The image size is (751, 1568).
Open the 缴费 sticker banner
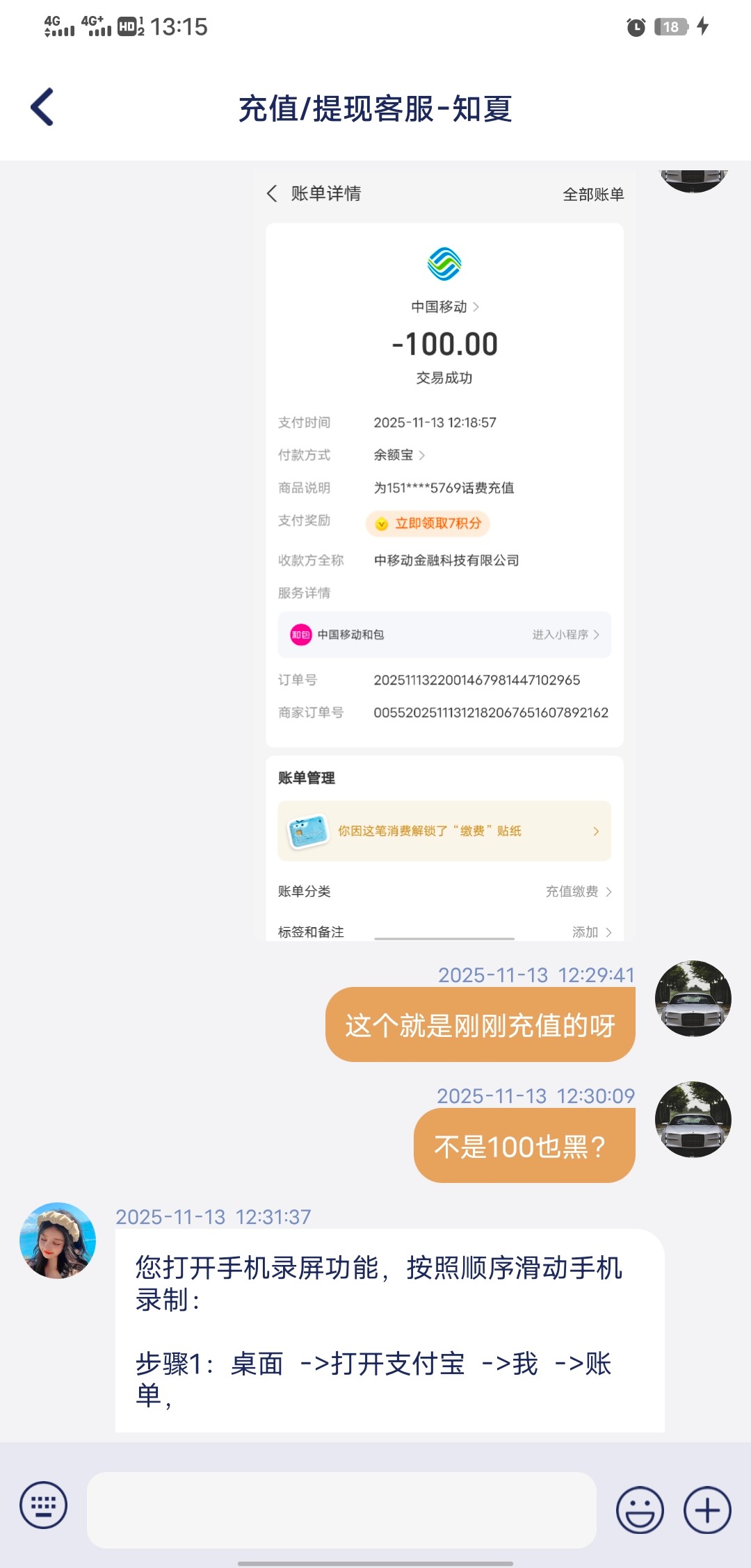tap(444, 831)
